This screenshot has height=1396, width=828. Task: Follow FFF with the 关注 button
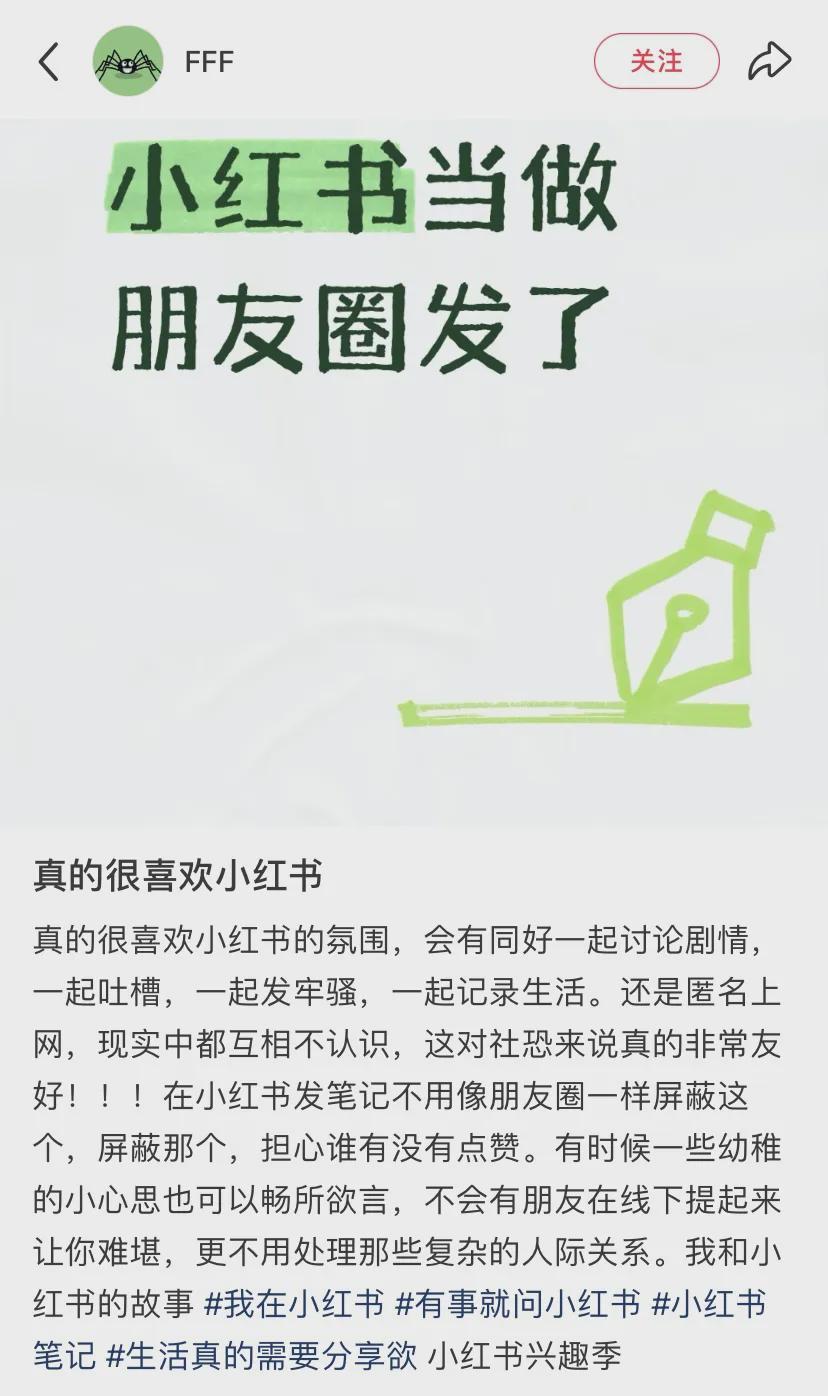pos(656,62)
